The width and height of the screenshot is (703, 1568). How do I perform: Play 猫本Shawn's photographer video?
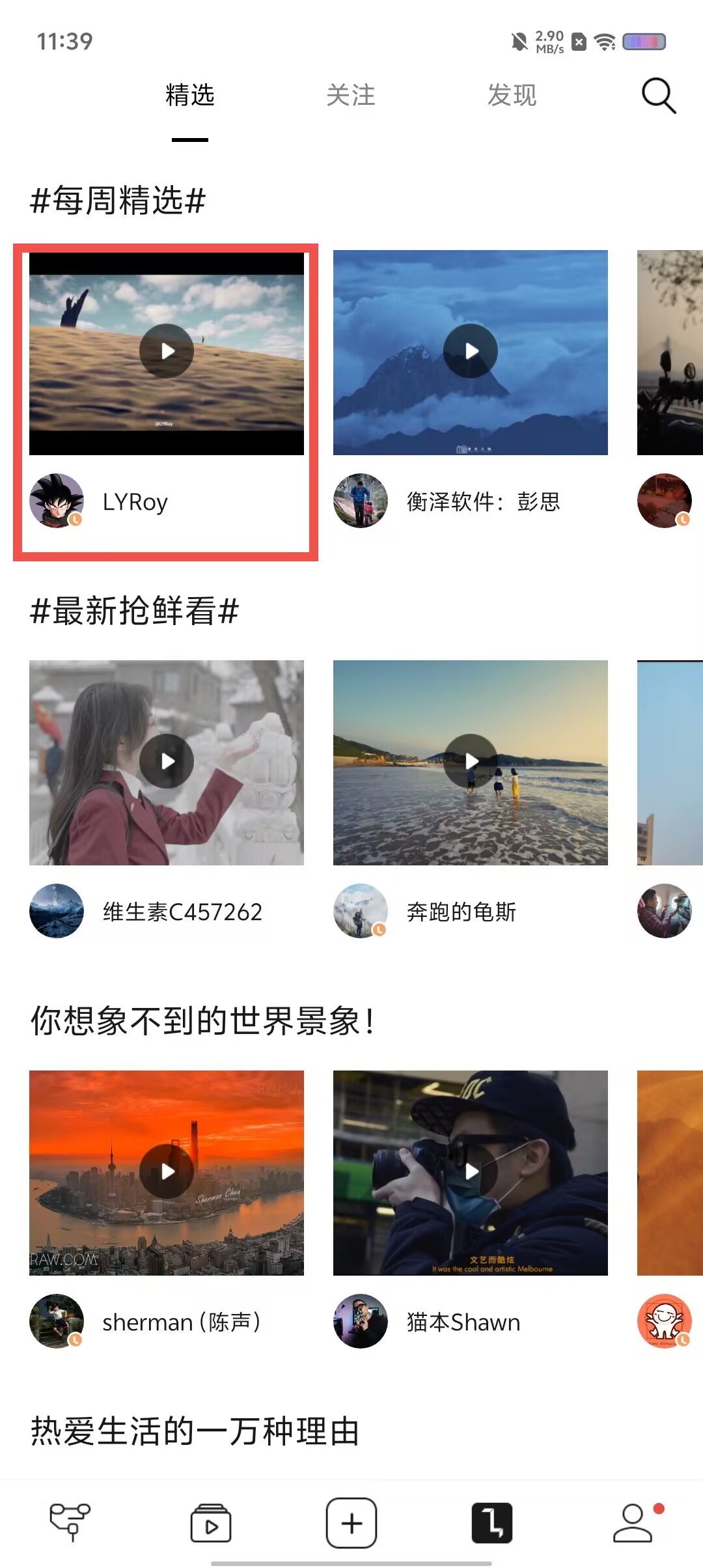(x=470, y=1171)
